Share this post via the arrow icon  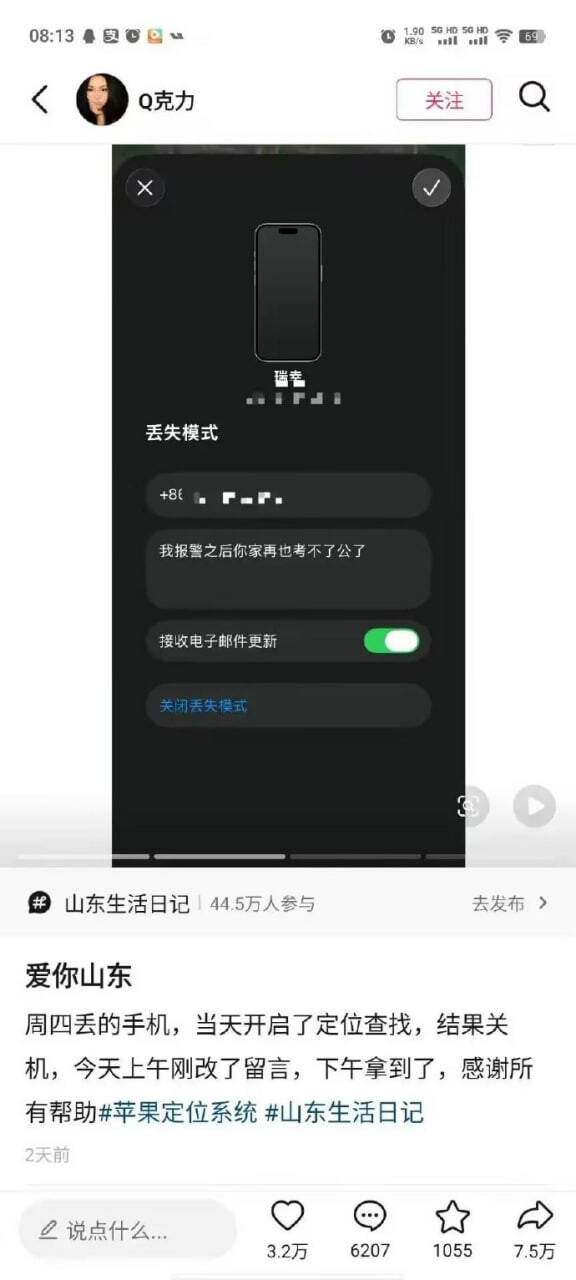535,1229
